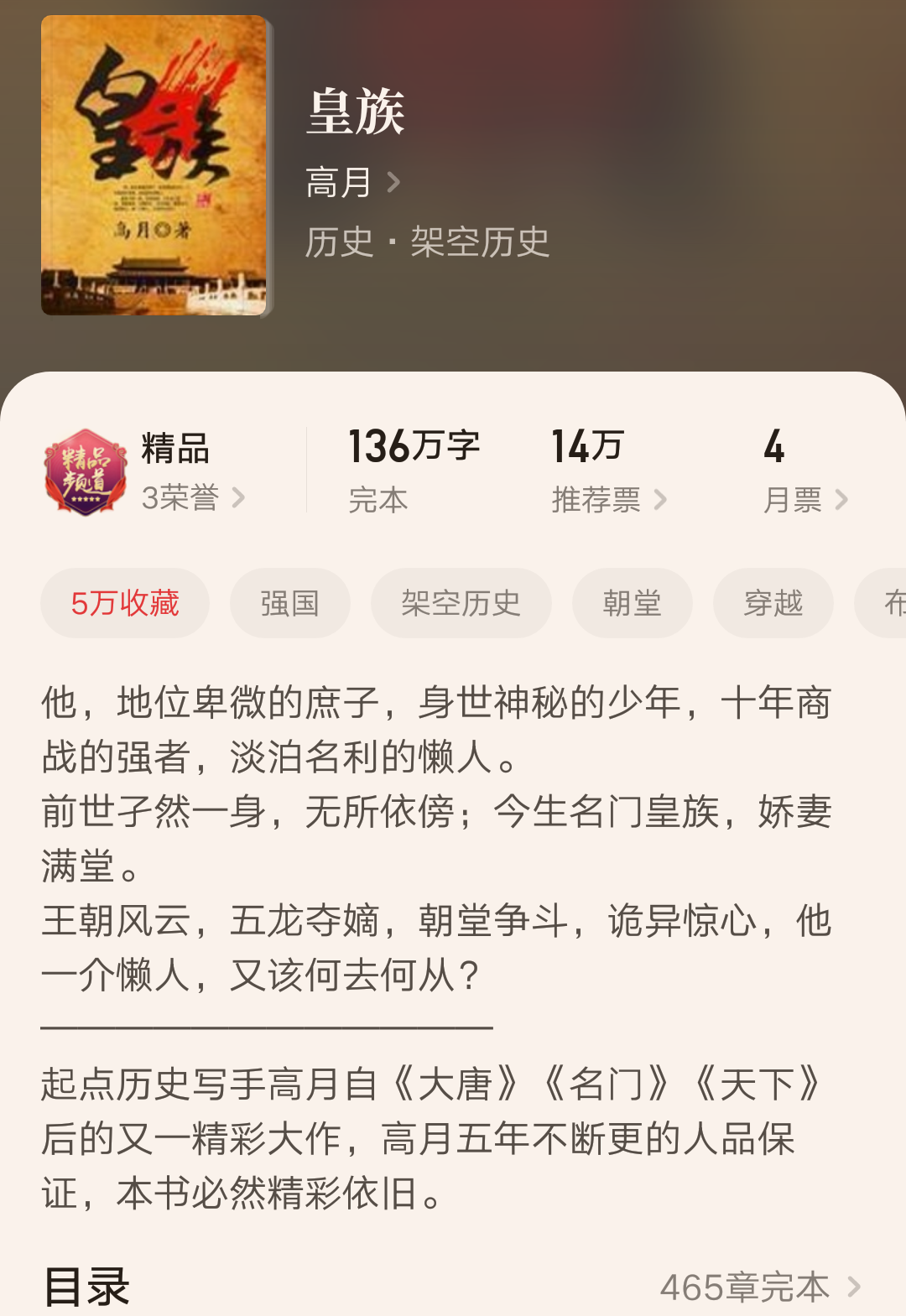View 推荐票 recommendation tickets
Viewport: 906px width, 1316px height.
[608, 500]
